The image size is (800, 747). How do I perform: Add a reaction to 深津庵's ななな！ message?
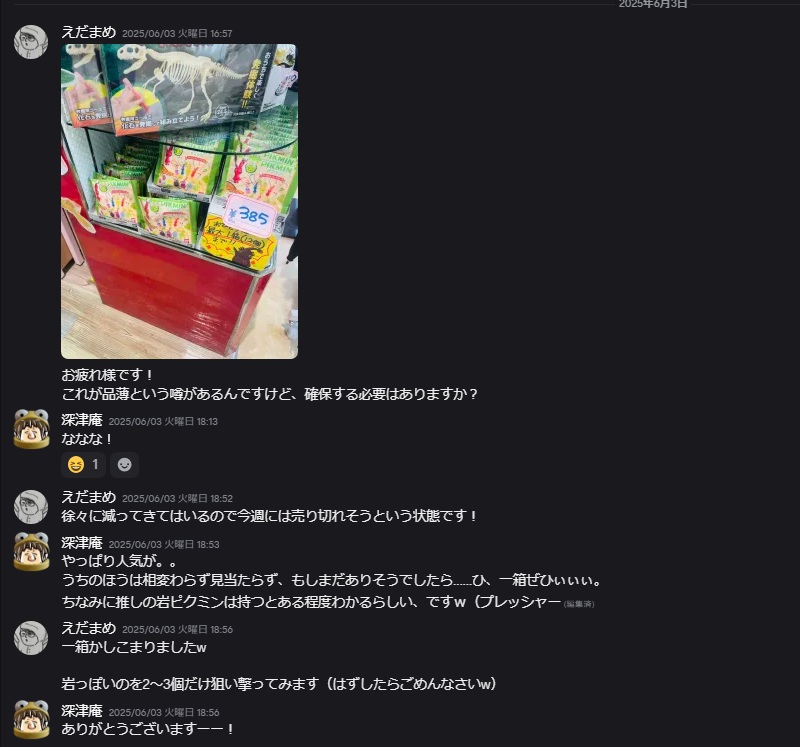coord(125,464)
